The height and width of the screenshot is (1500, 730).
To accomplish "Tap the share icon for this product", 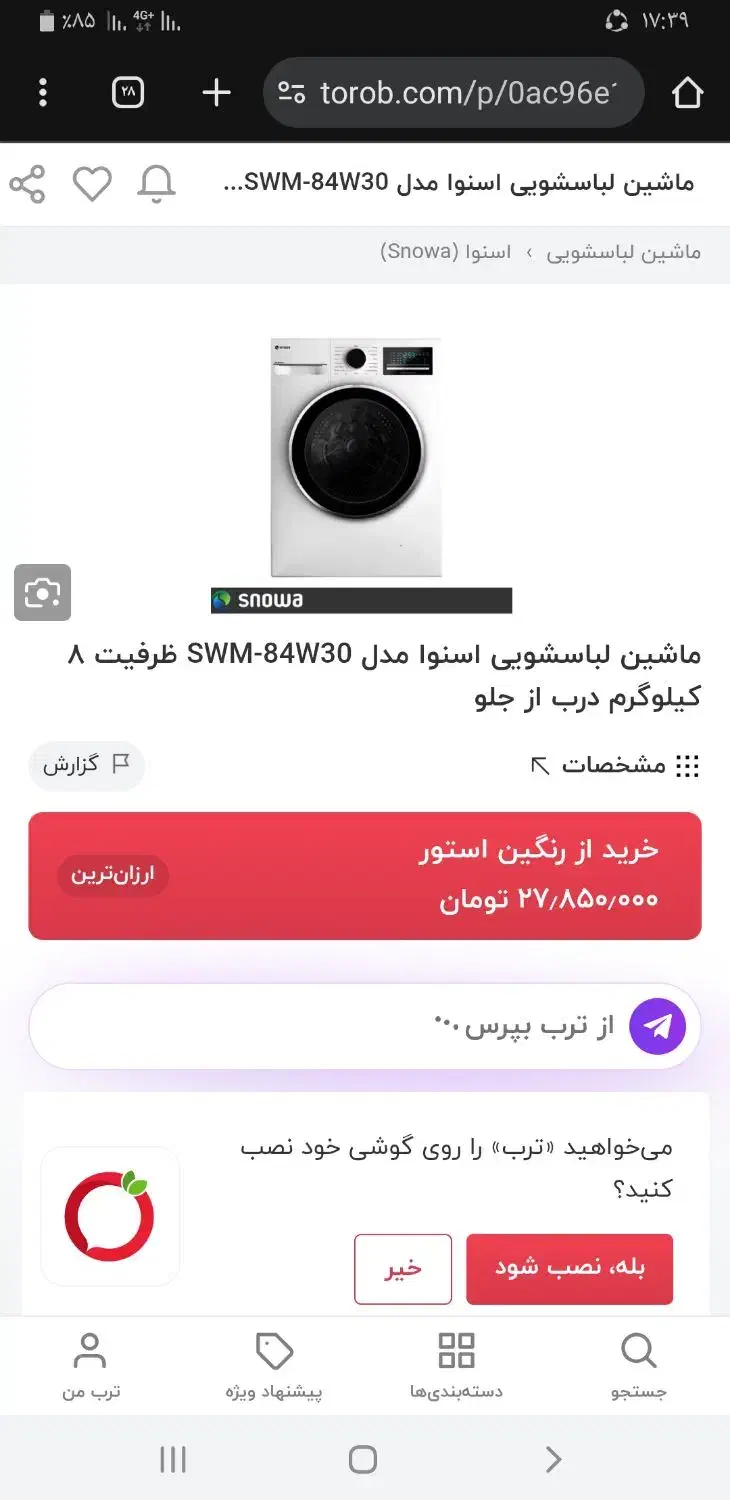I will 27,184.
